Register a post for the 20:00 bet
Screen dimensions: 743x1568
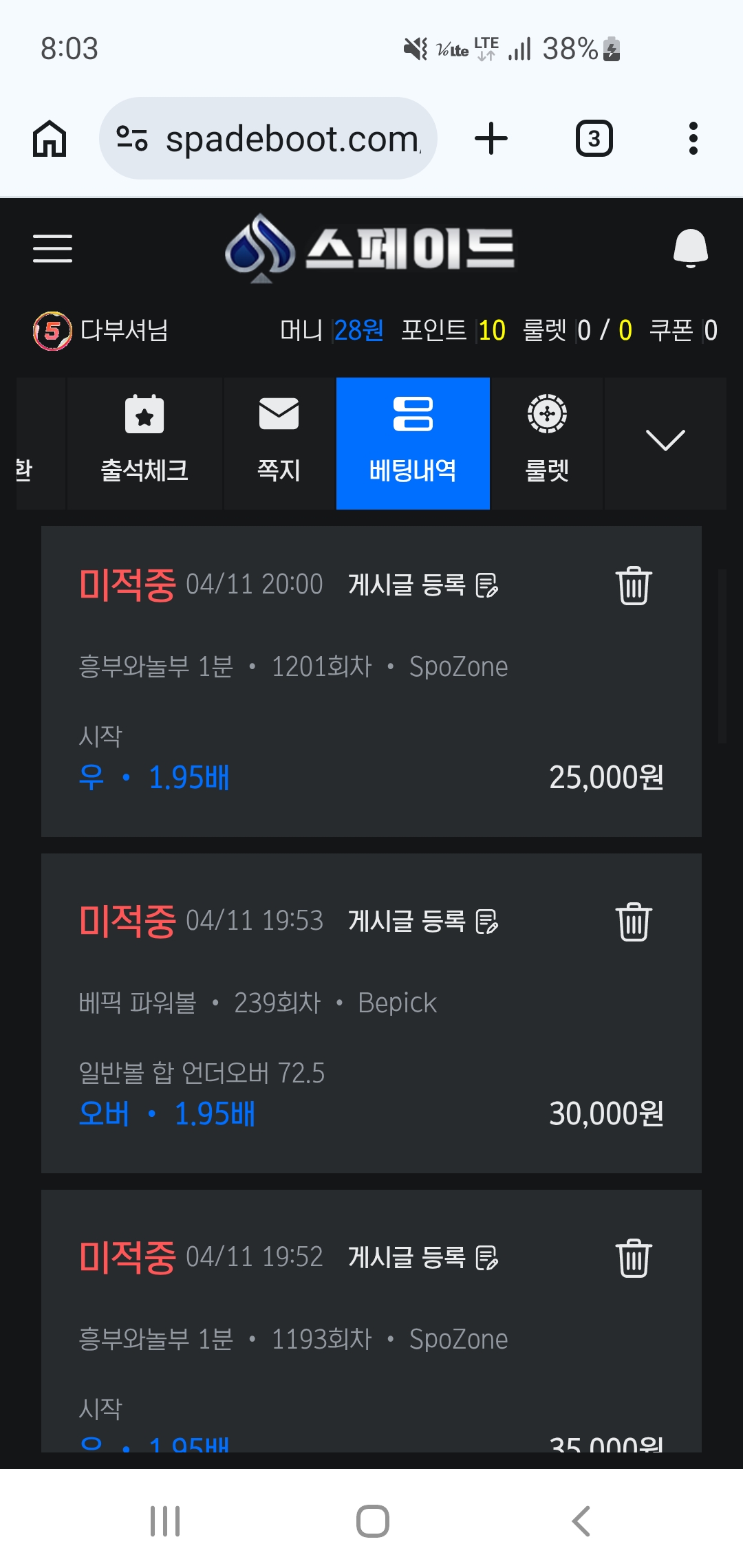click(422, 585)
